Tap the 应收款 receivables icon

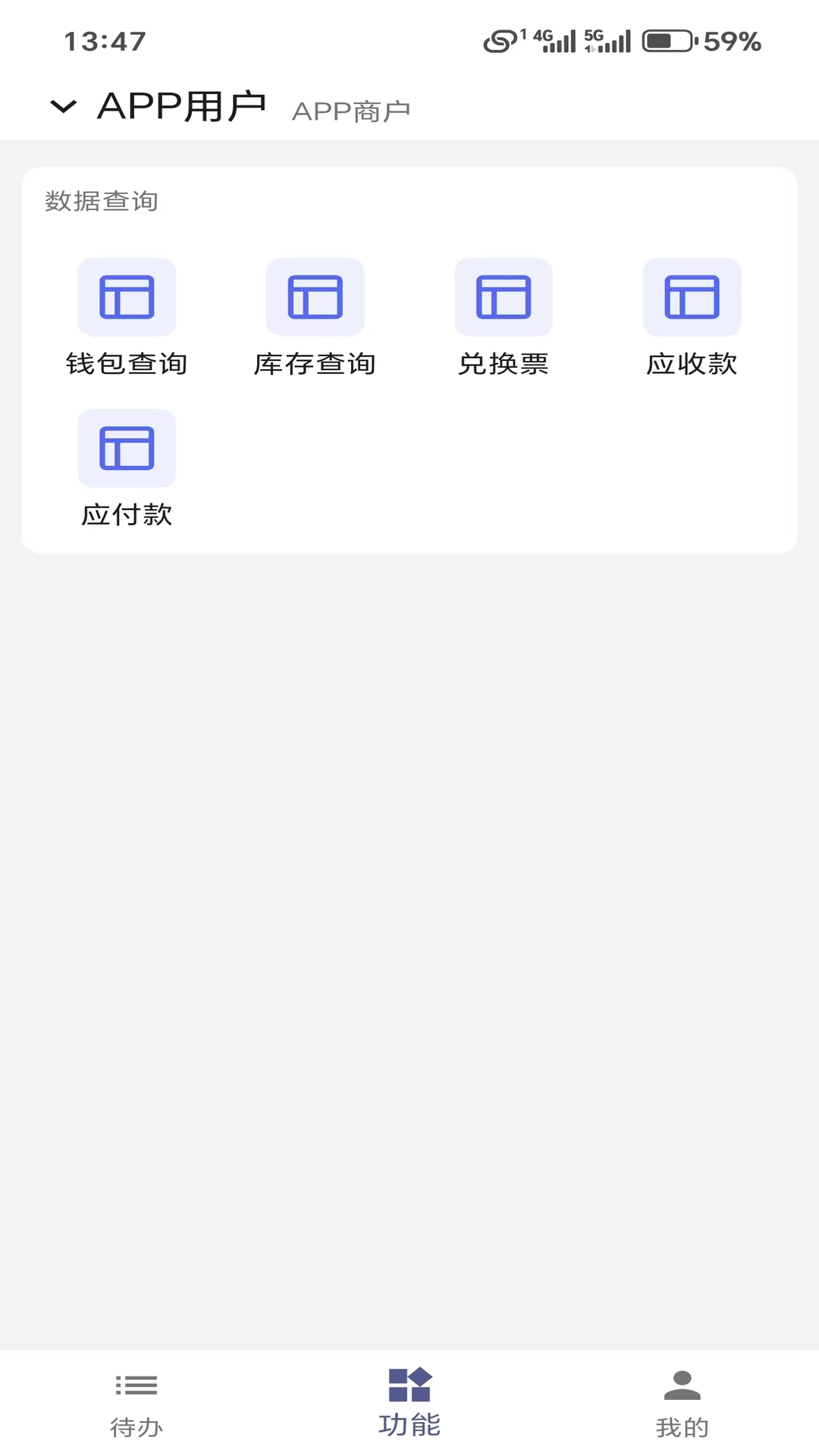(691, 297)
